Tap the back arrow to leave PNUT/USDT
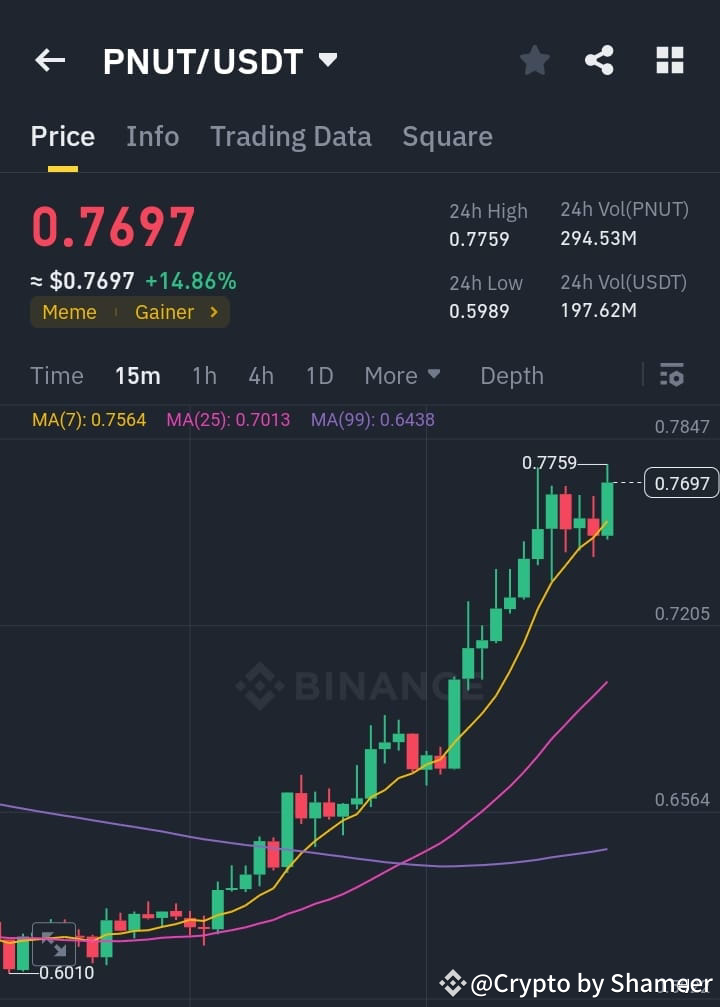Image resolution: width=720 pixels, height=1007 pixels. (49, 60)
